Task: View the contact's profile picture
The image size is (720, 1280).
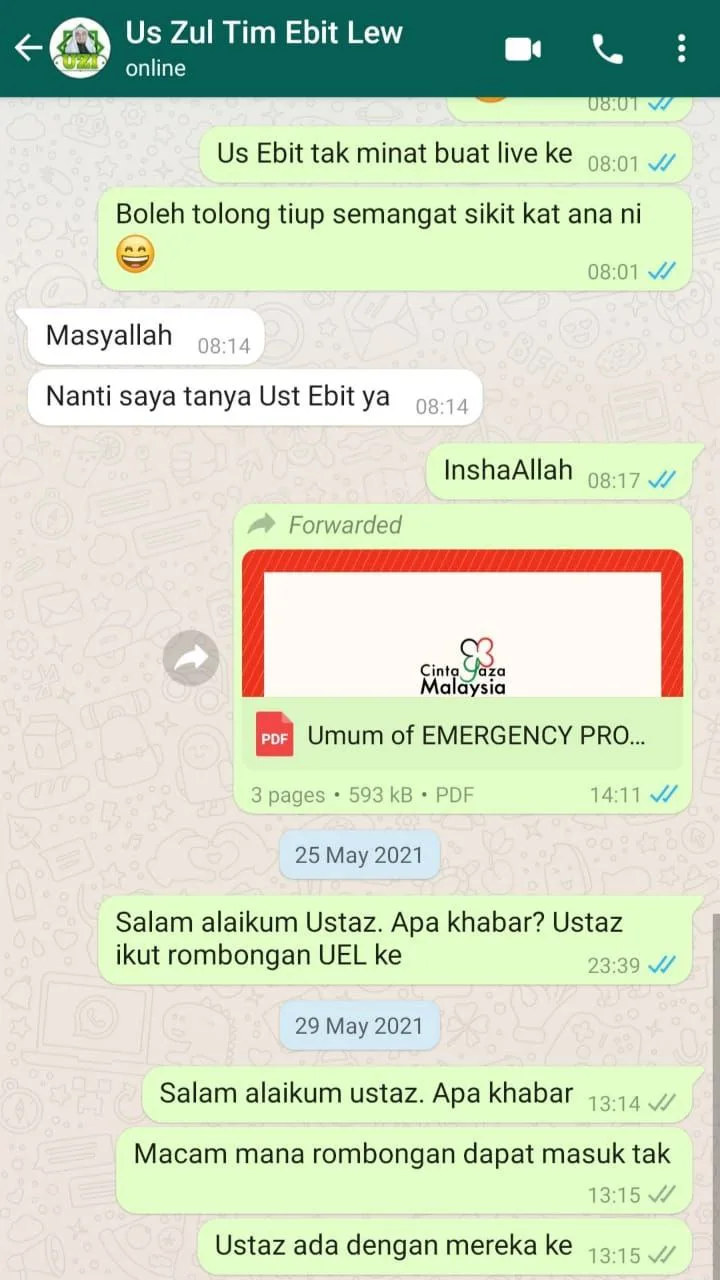Action: coord(80,48)
